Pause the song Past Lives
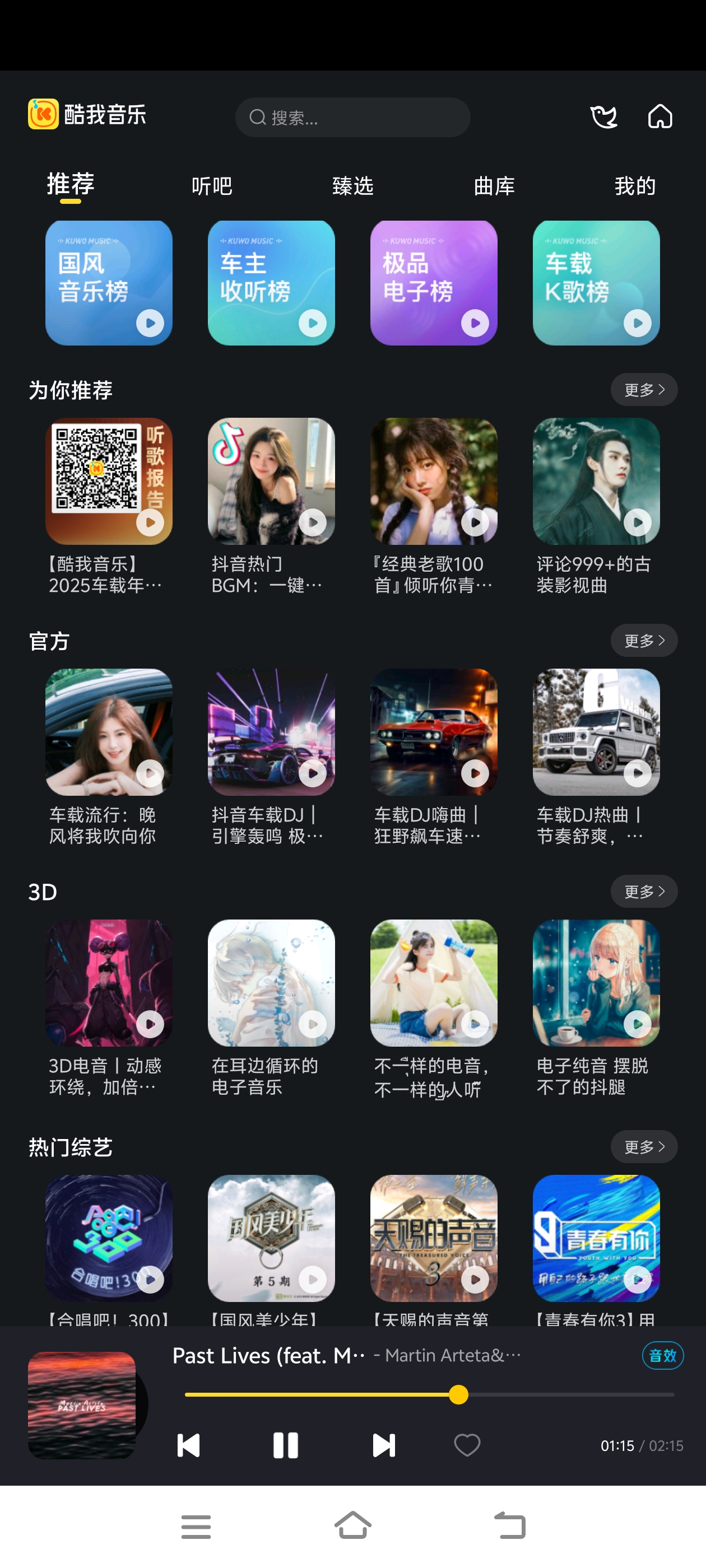This screenshot has height=1568, width=706. click(285, 1445)
